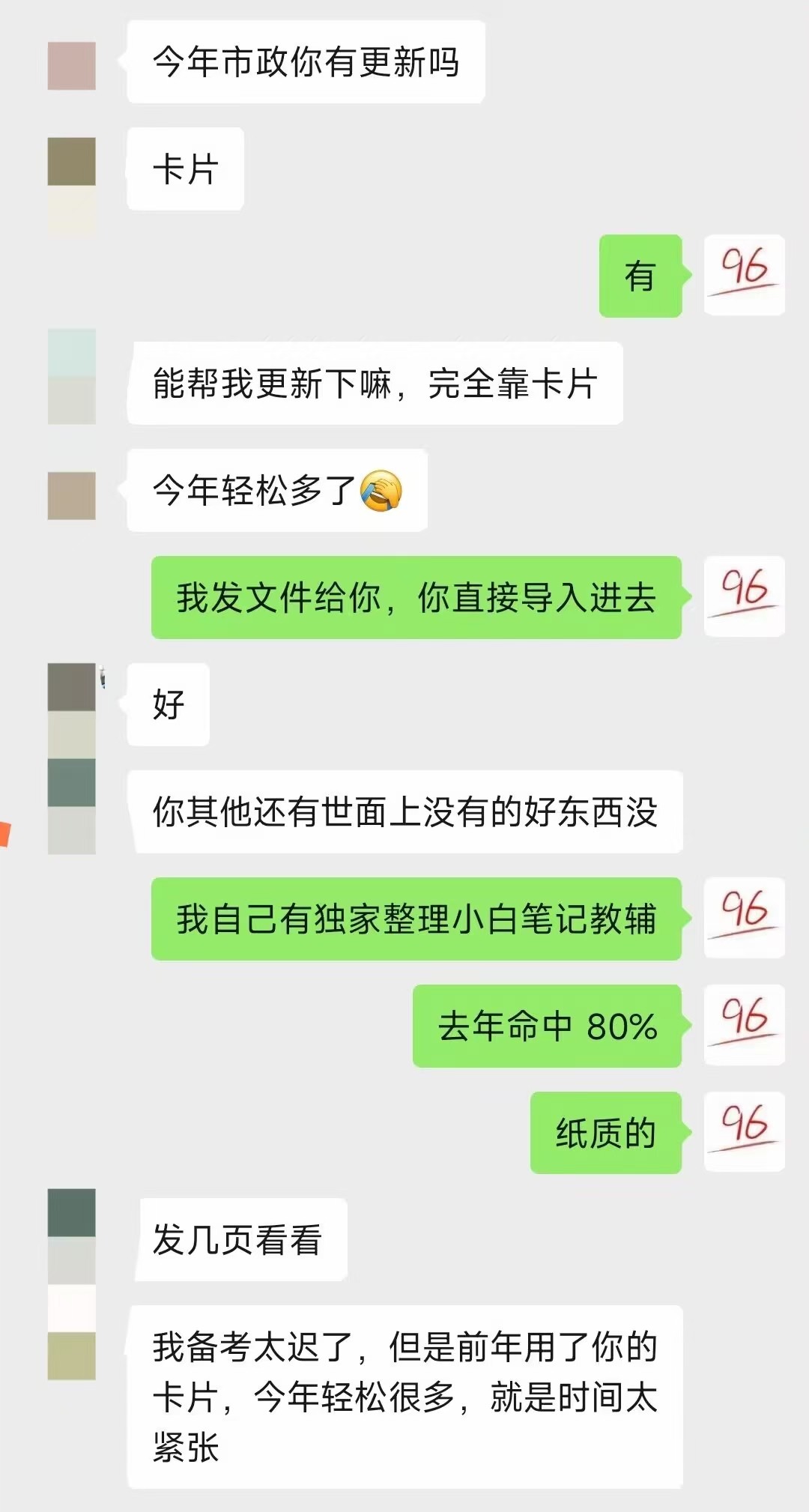View profile of sender asking 今年市政你有更新吗
Image resolution: width=809 pixels, height=1512 pixels.
[x=72, y=66]
